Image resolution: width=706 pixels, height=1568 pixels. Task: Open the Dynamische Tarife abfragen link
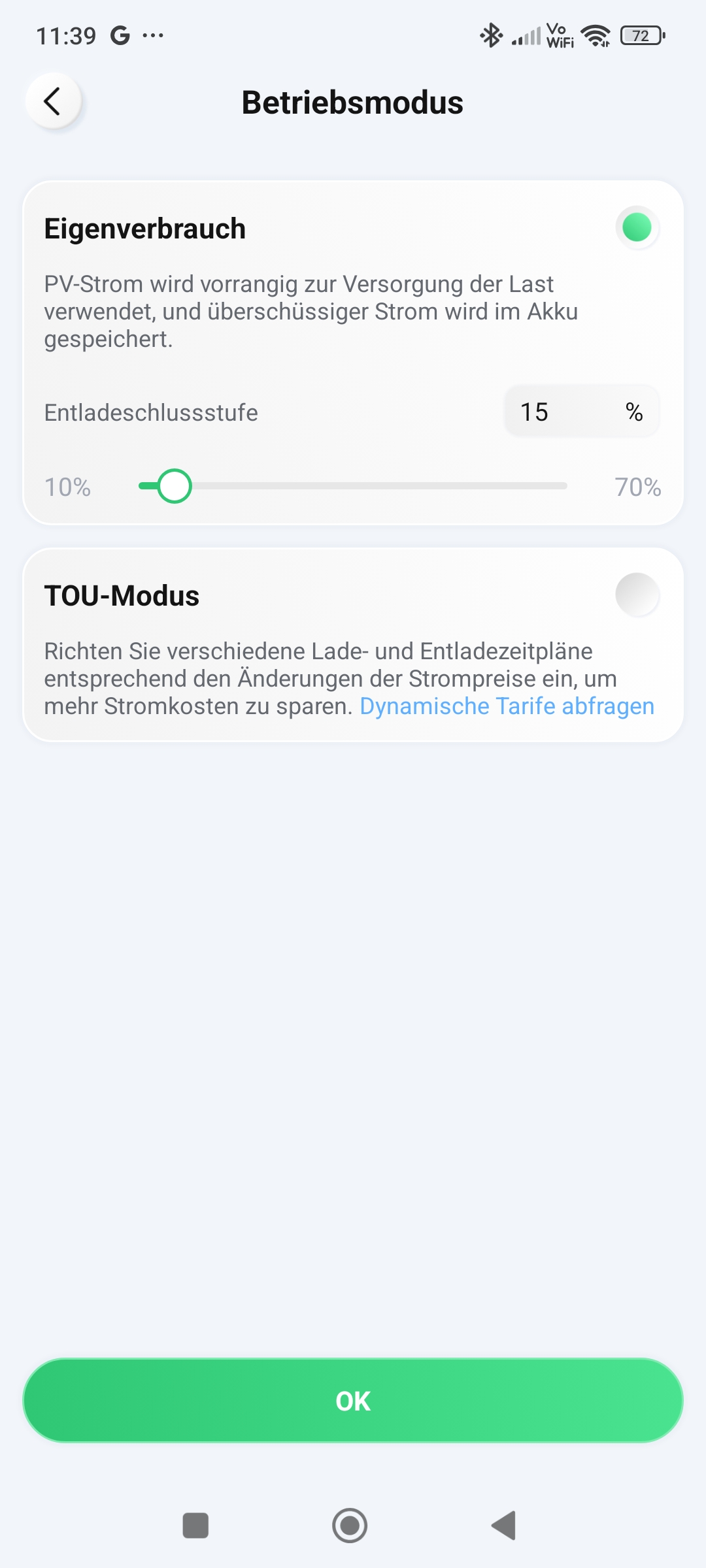pos(507,706)
